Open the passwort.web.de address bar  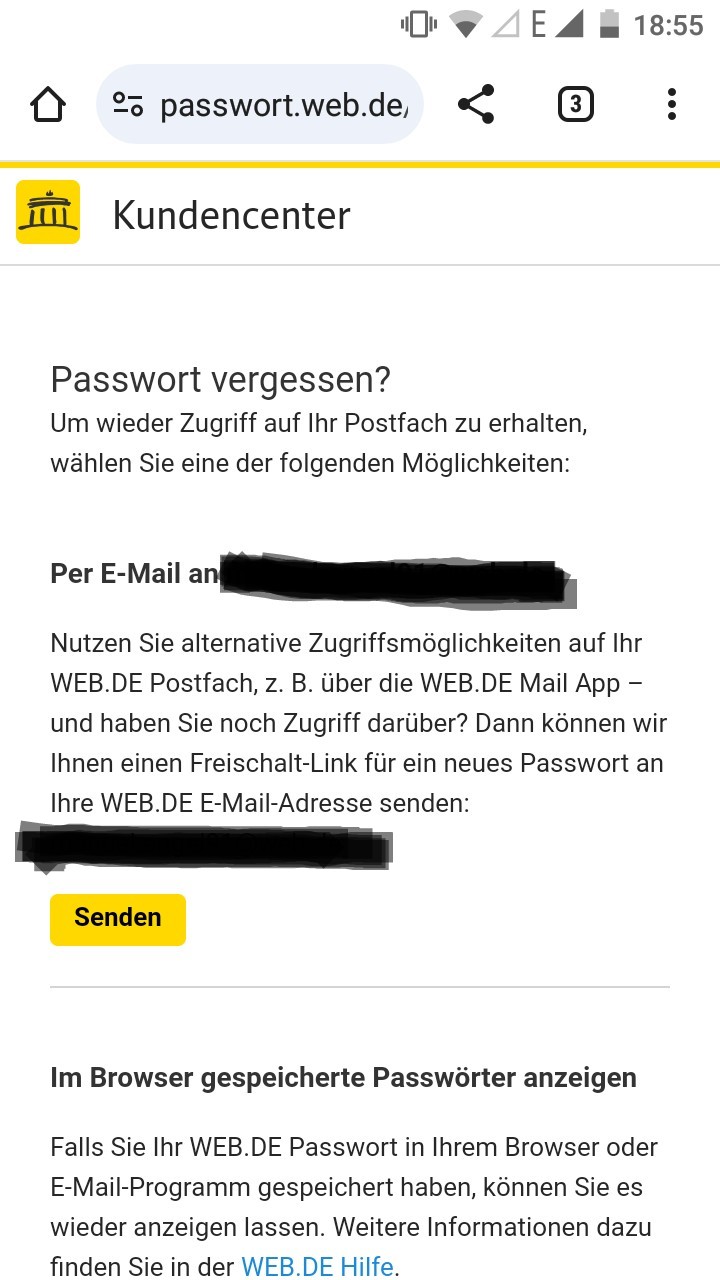click(x=270, y=104)
